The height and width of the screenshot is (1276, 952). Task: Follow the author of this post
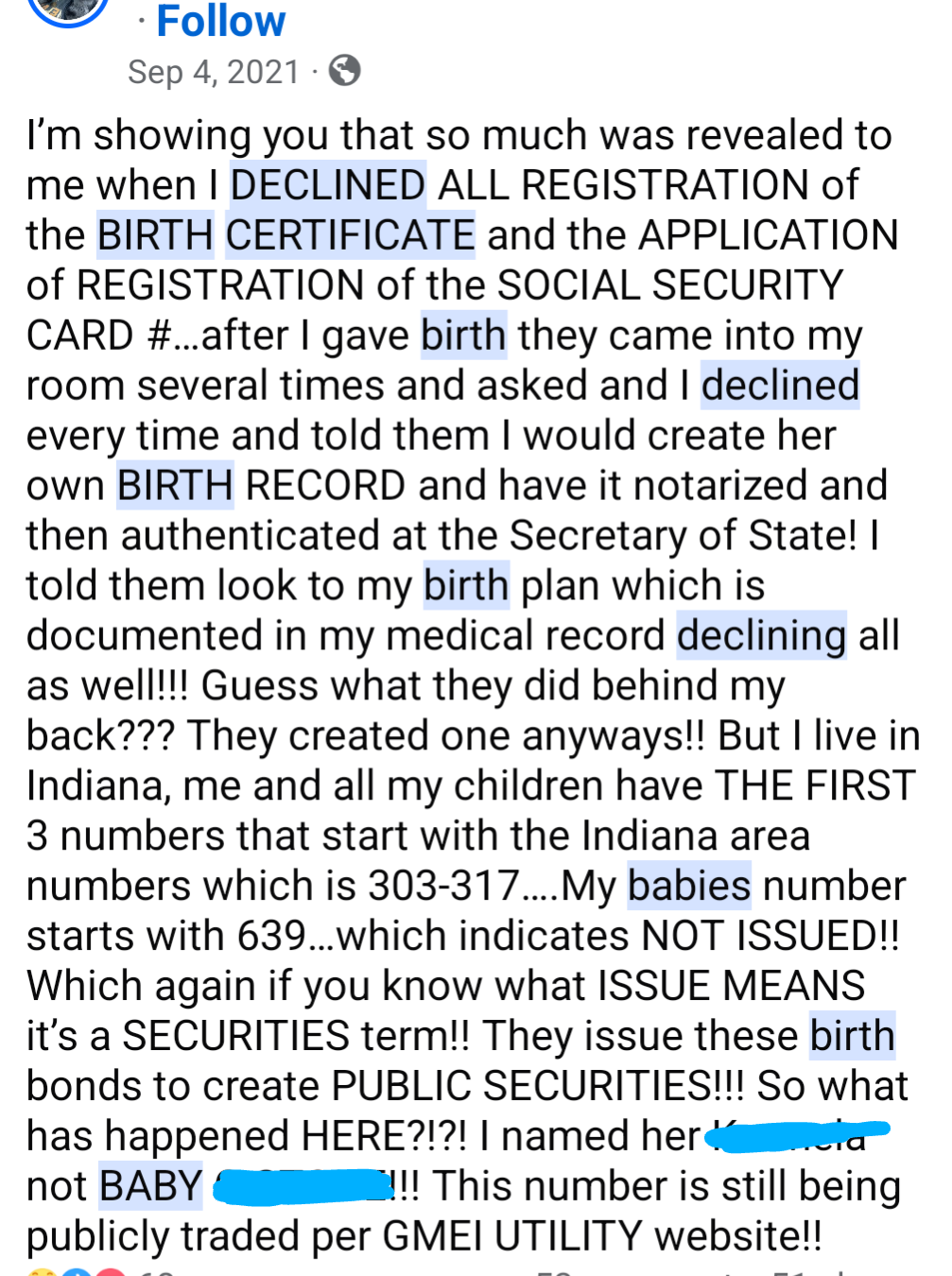click(x=220, y=21)
